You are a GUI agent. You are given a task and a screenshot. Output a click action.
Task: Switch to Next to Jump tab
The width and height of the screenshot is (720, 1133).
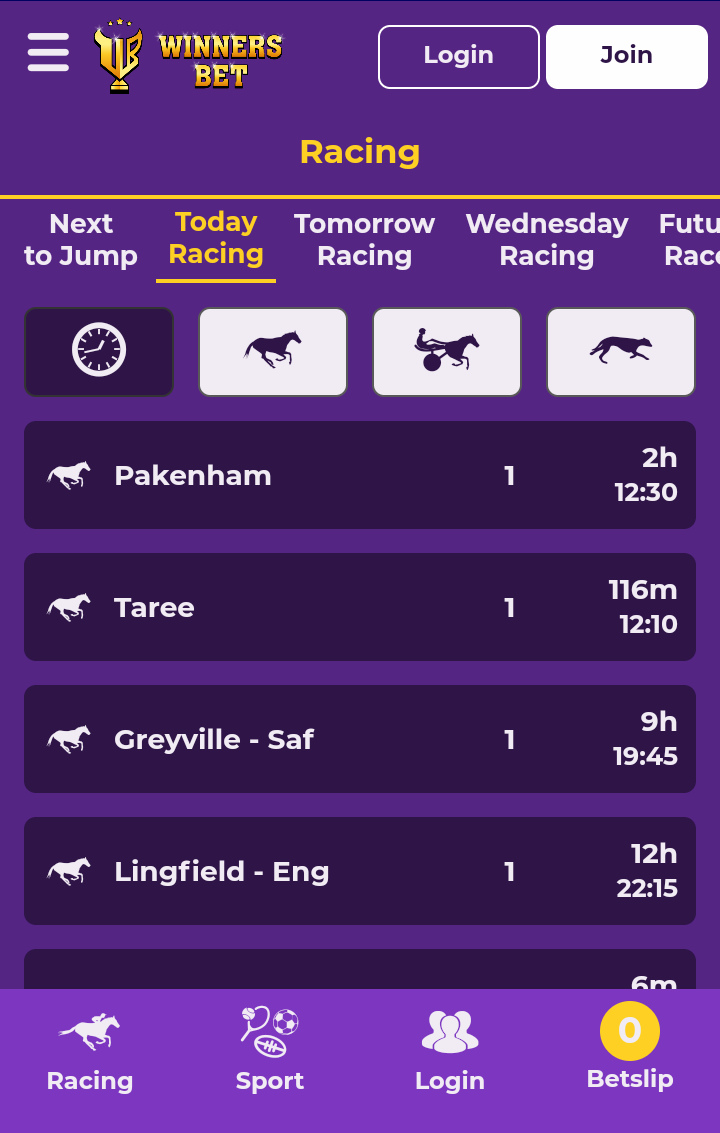click(81, 240)
